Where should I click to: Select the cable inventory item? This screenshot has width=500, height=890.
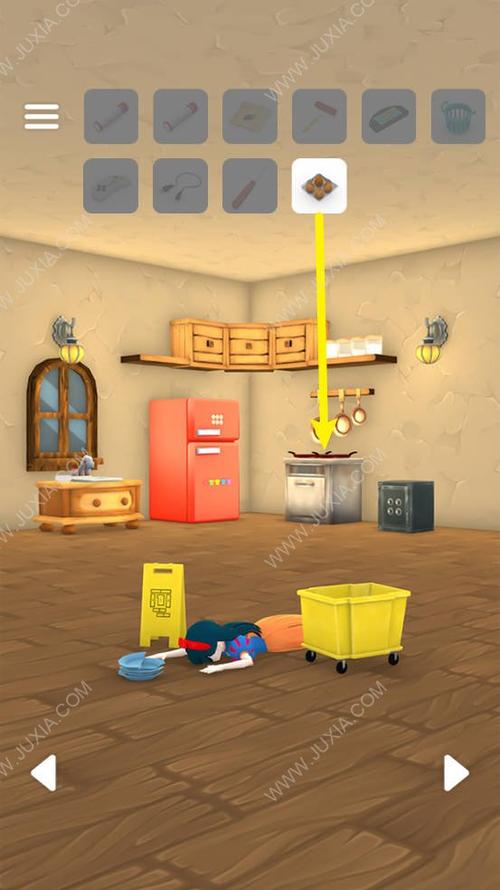180,186
